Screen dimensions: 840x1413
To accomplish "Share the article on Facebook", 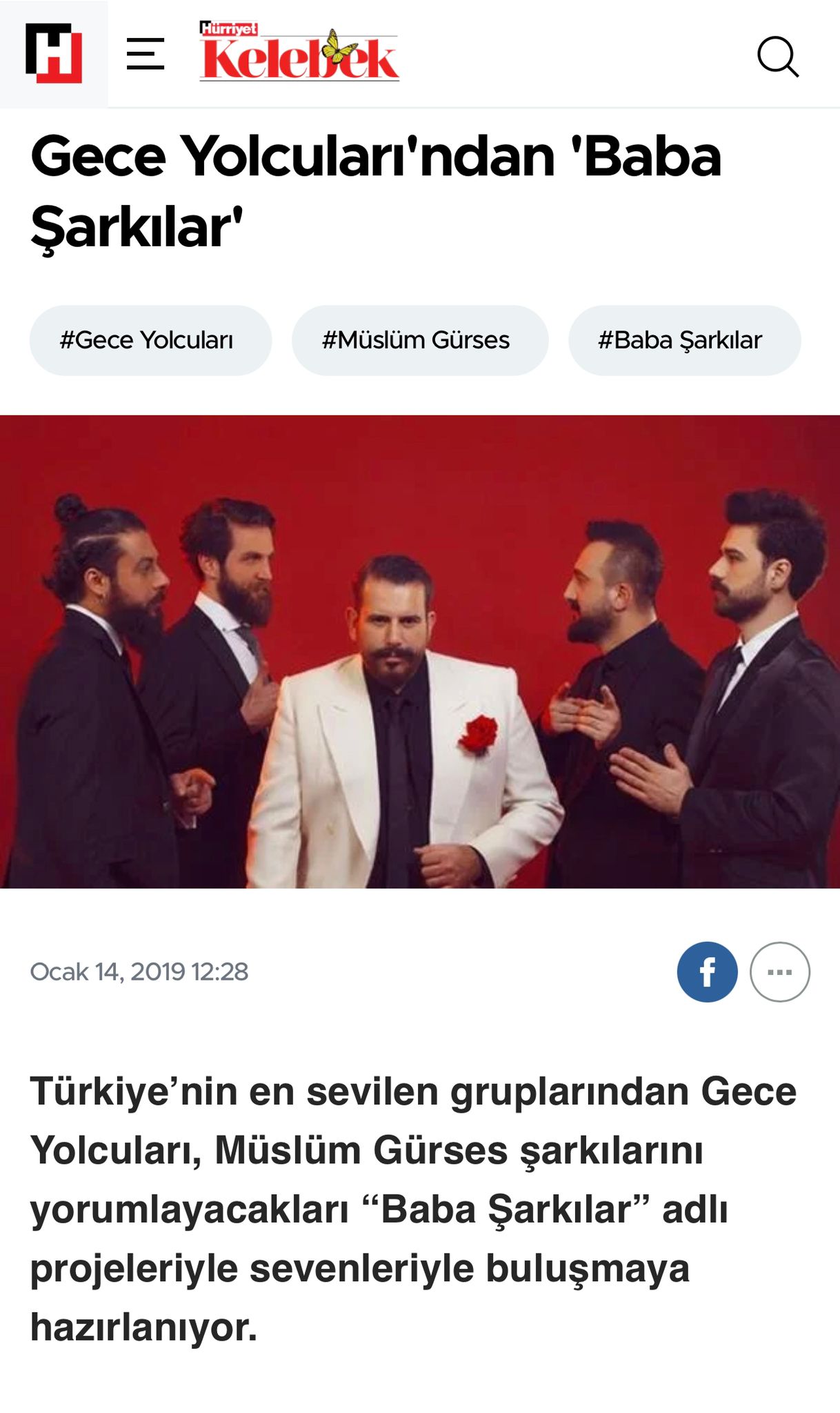I will pyautogui.click(x=707, y=972).
